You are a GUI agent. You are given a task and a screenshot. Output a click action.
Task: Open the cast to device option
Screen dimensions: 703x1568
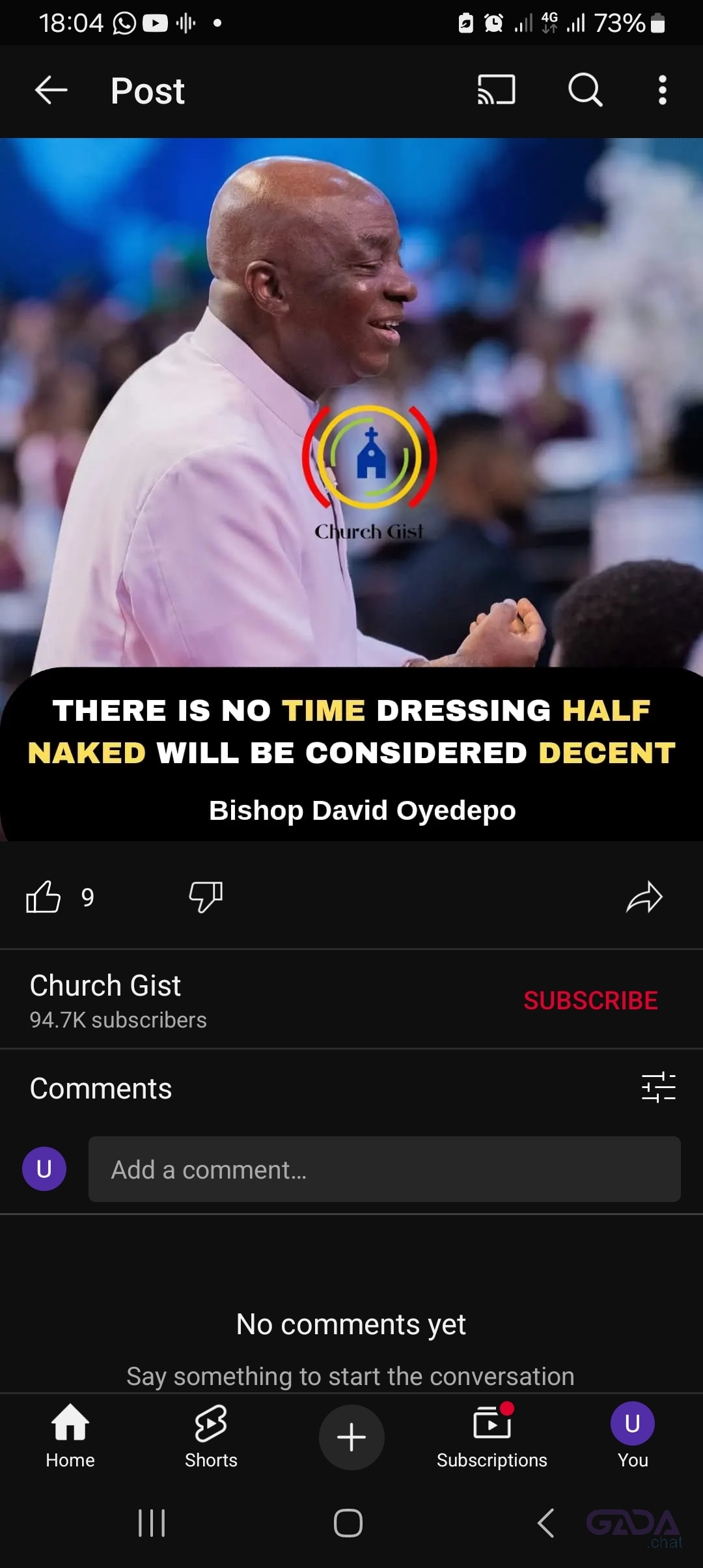(x=497, y=90)
